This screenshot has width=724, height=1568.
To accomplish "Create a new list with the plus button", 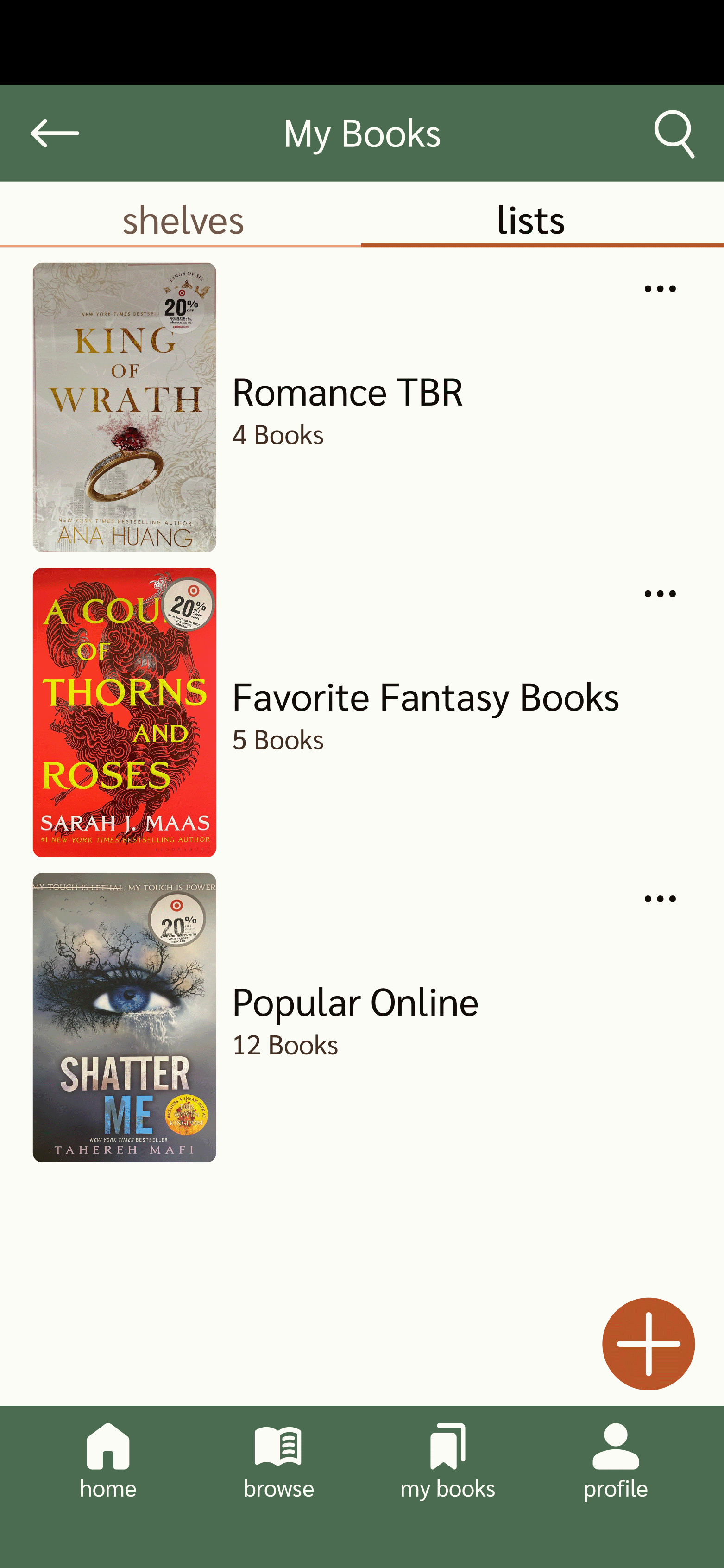I will (x=648, y=1344).
